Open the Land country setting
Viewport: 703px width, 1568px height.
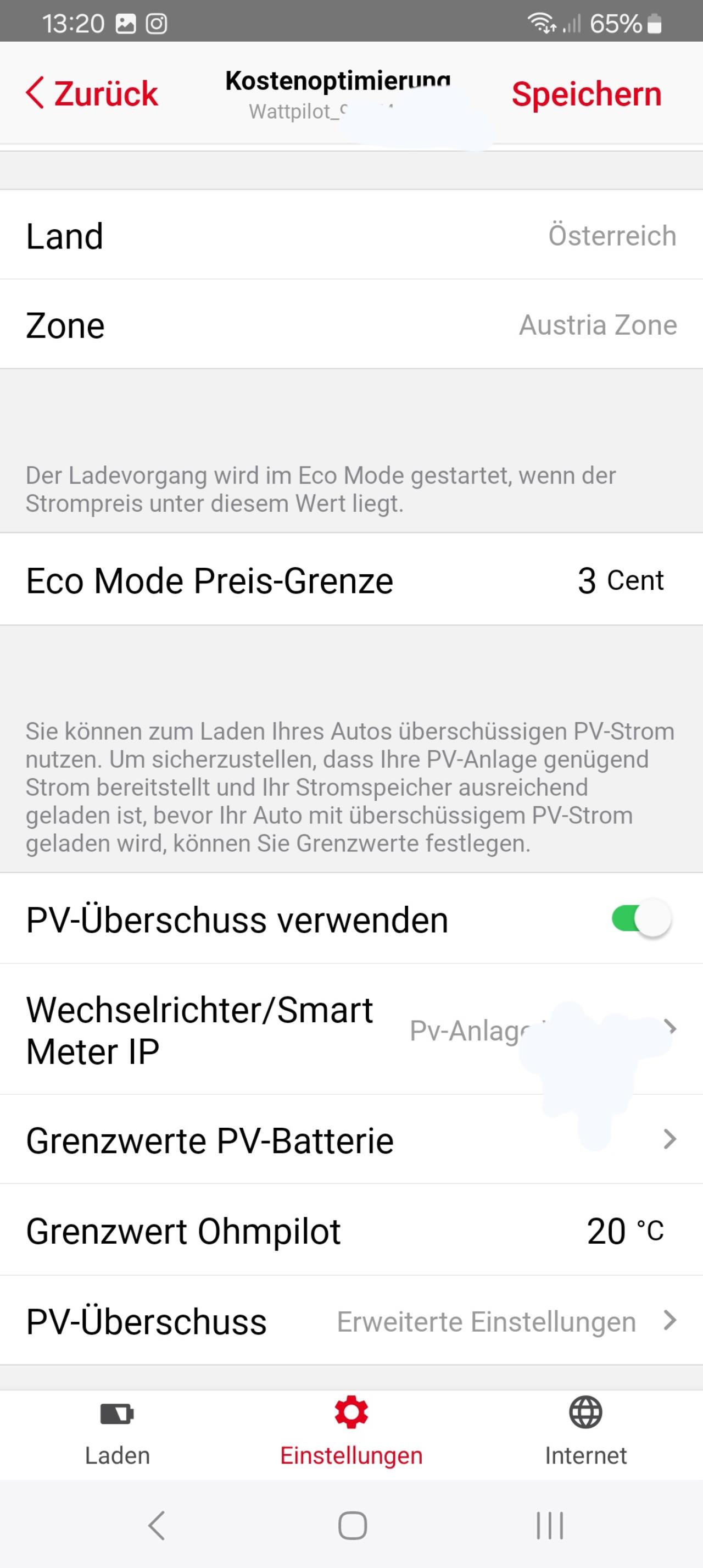point(351,236)
